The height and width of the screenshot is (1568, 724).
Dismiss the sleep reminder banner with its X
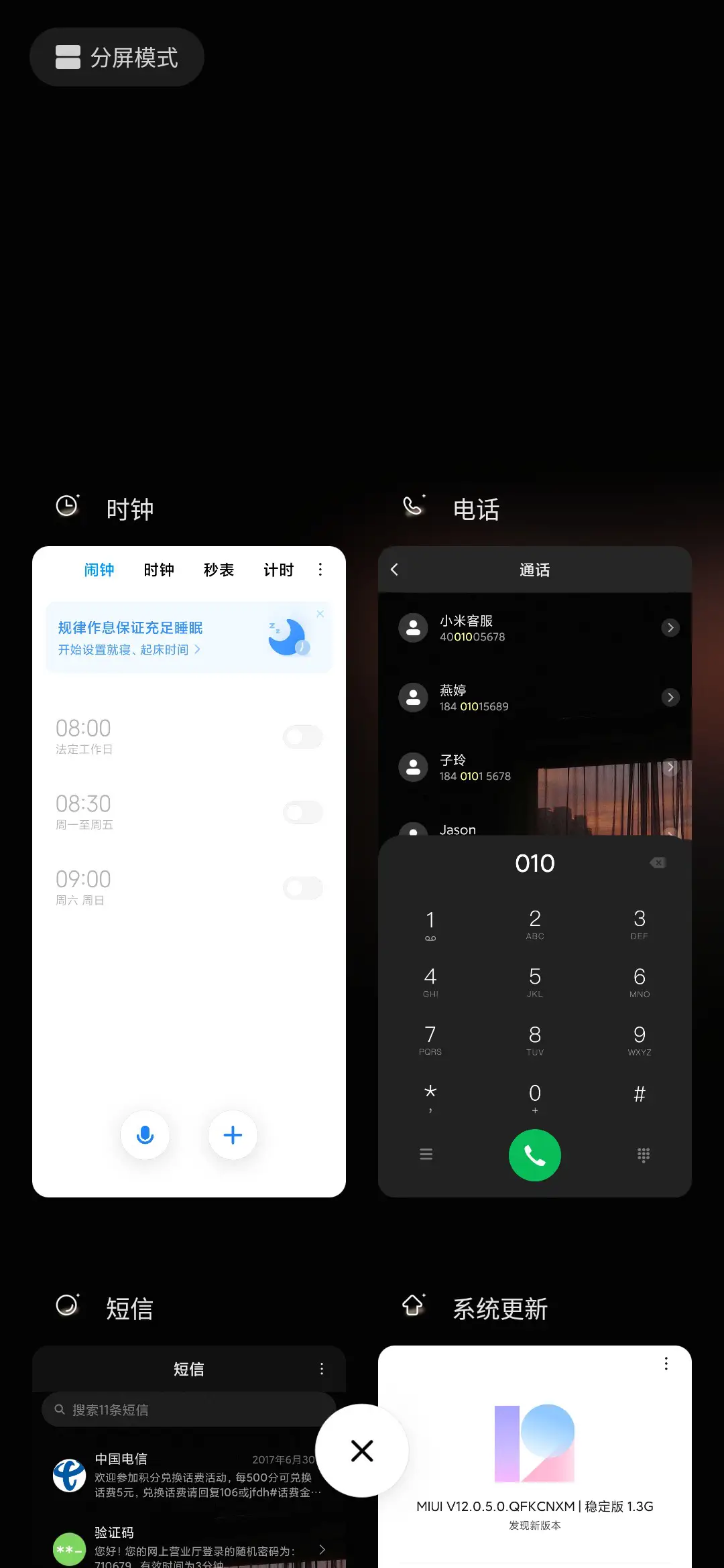point(320,613)
